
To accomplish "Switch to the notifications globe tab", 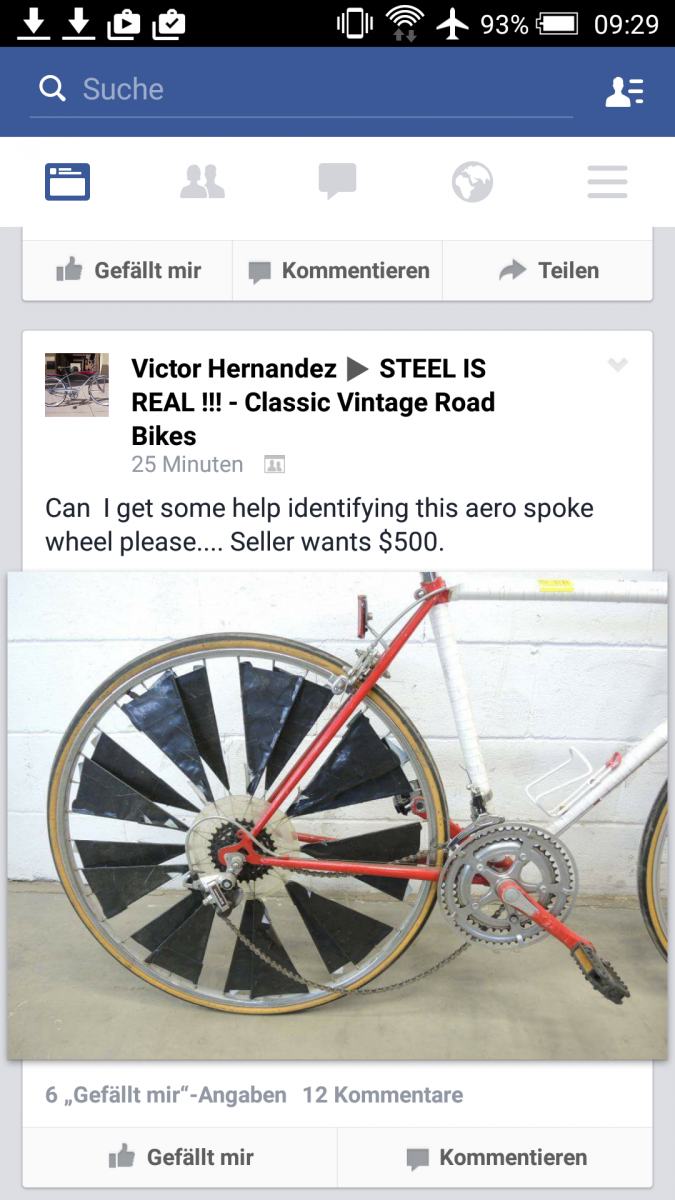I will pos(472,182).
